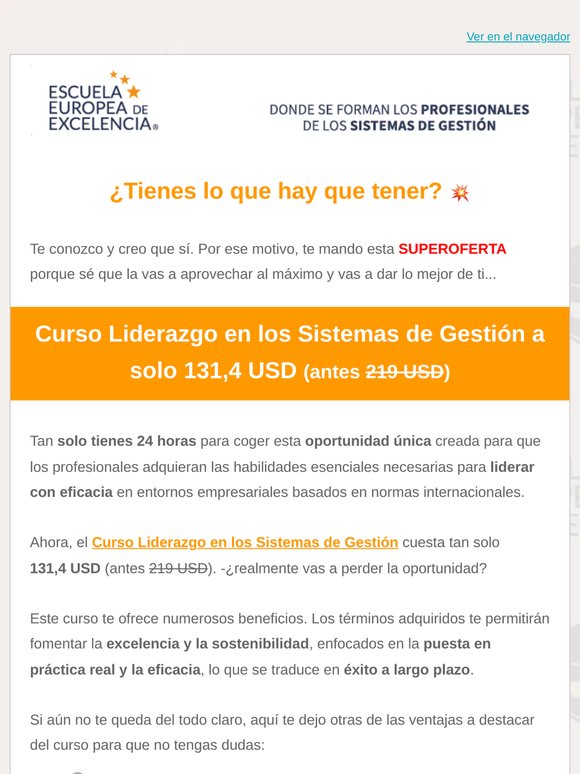Open the Curso Liderazgo en los Sistemas de Gestión link
Screen dimensions: 580x774
click(245, 542)
